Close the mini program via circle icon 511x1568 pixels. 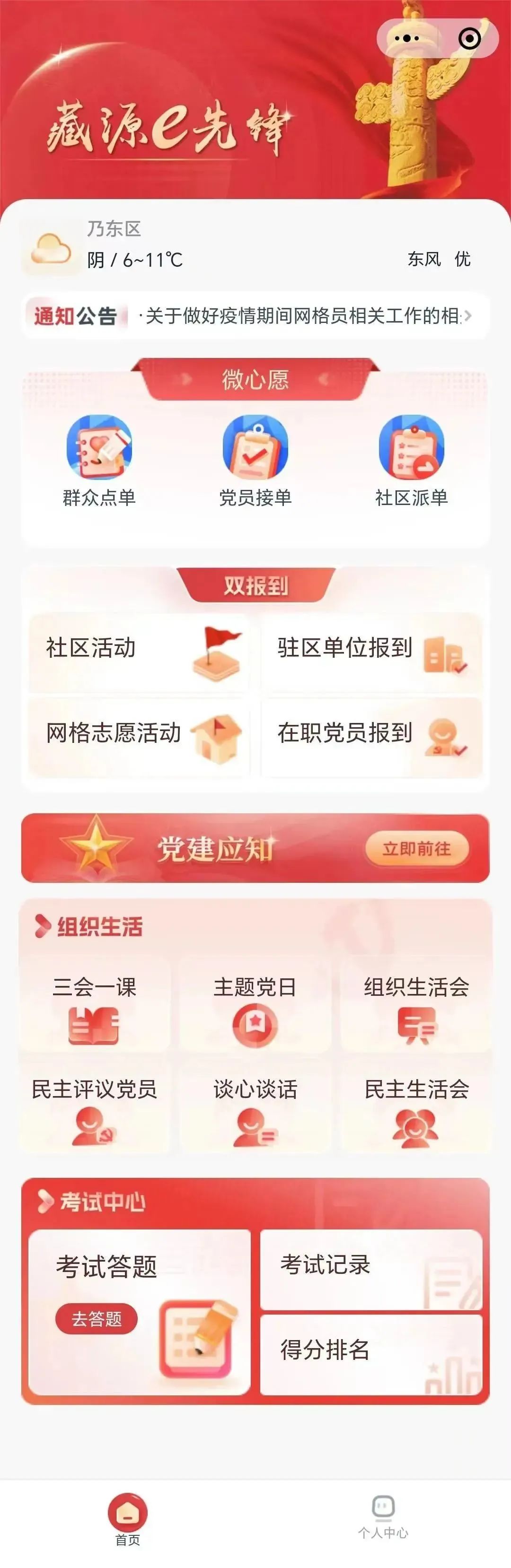click(469, 38)
